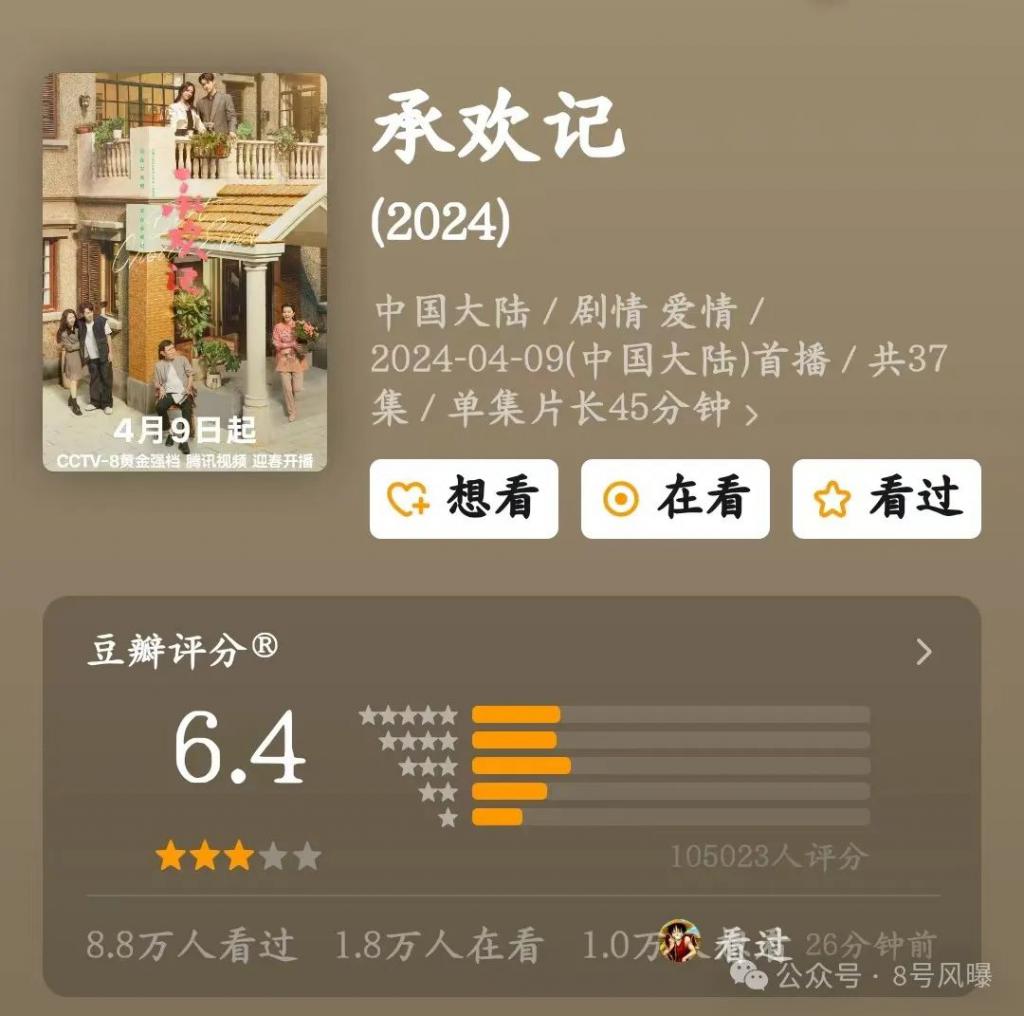Select the 在看 button
The height and width of the screenshot is (1016, 1024).
click(x=675, y=499)
